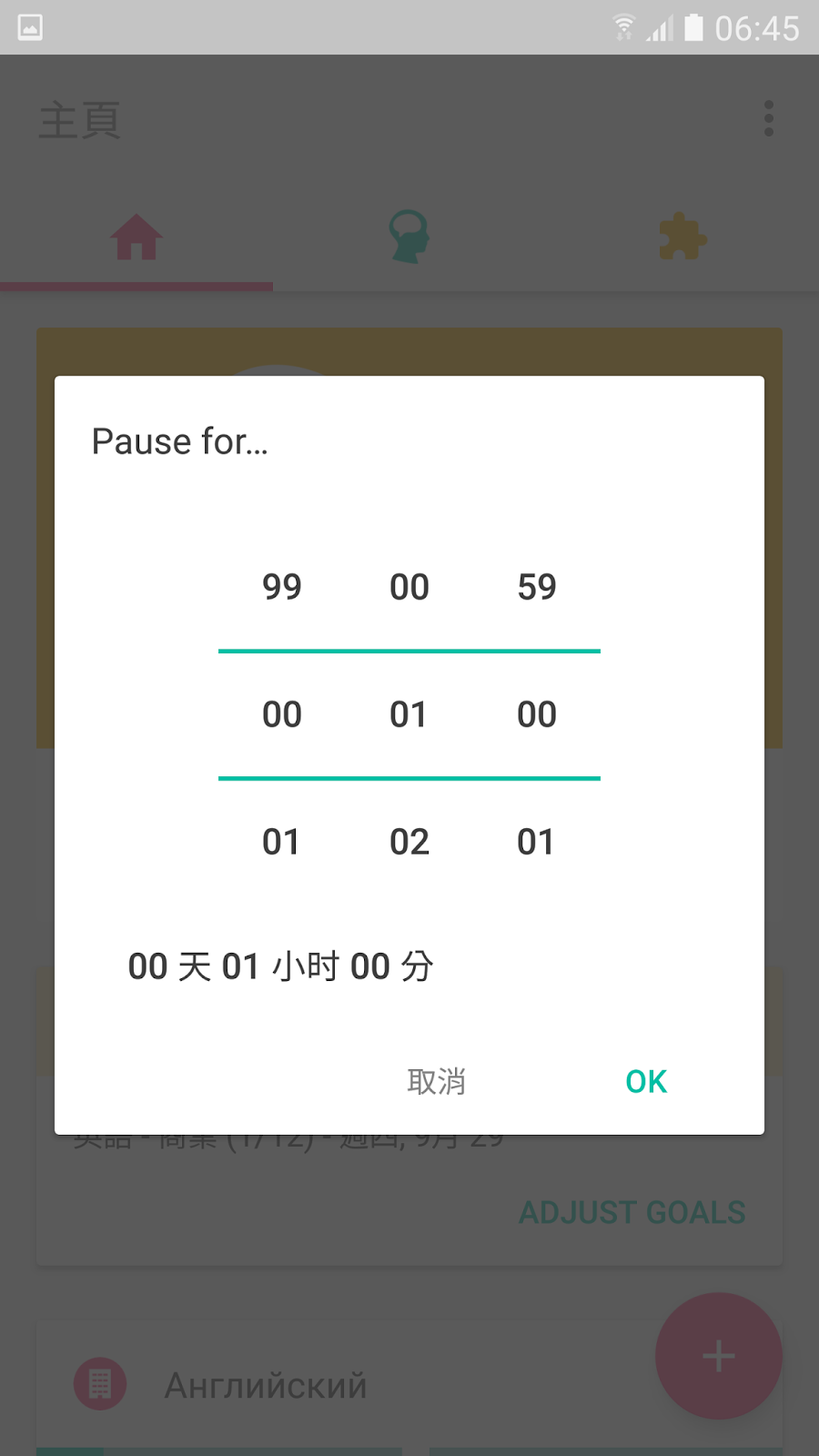Cancel the dialog with 取消
The height and width of the screenshot is (1456, 819).
coord(437,1081)
